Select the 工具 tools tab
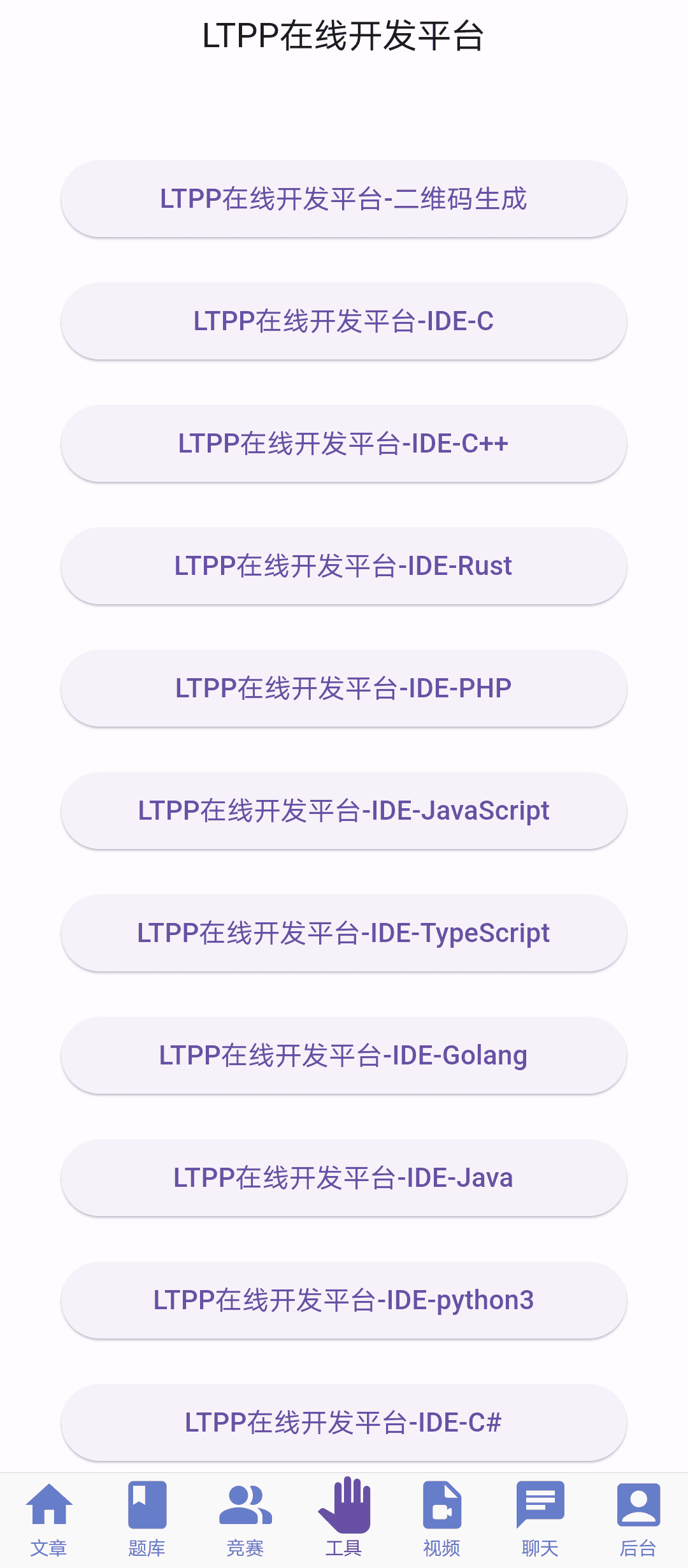Viewport: 688px width, 1568px height. [x=344, y=1520]
